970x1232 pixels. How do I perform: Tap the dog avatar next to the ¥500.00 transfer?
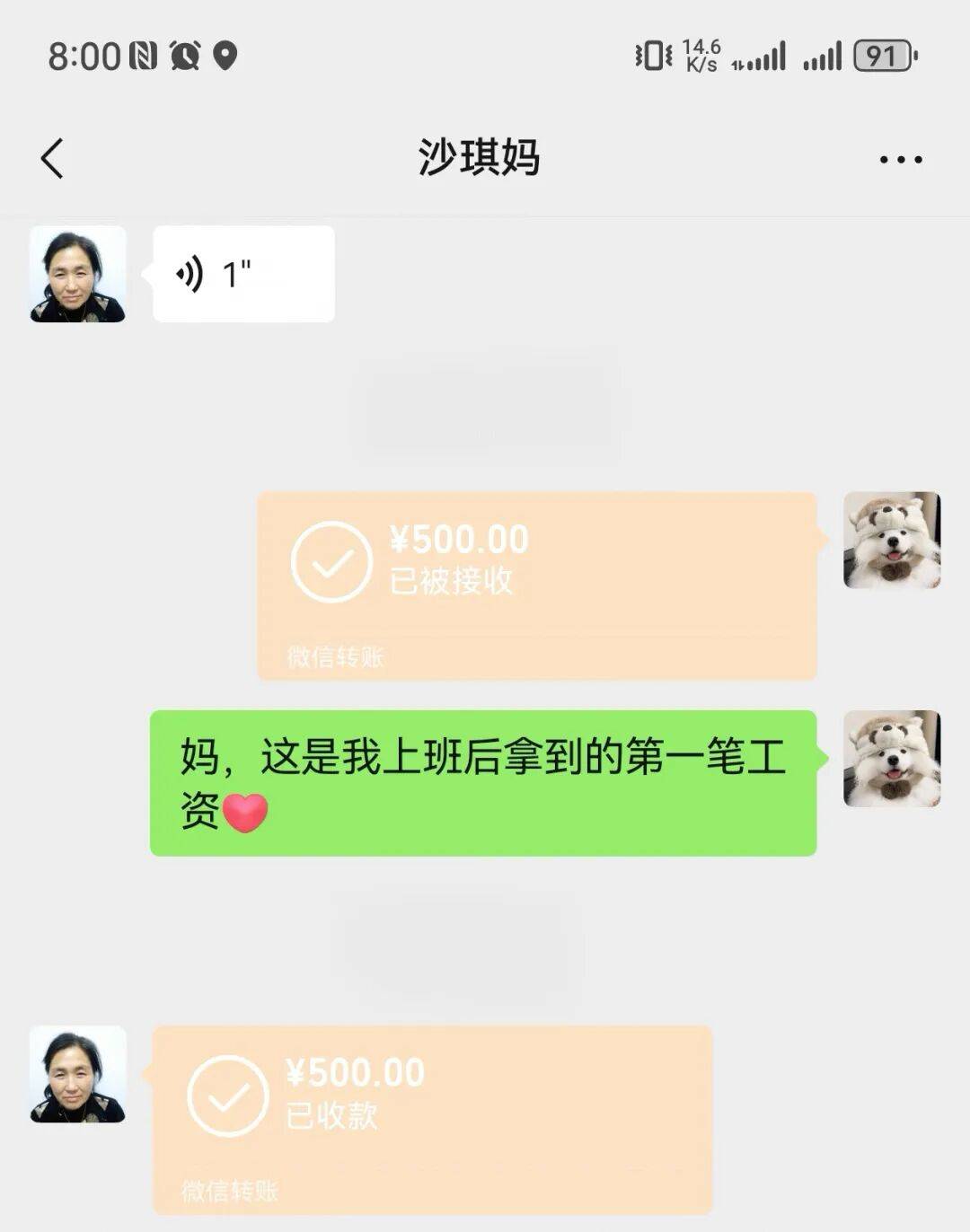[892, 539]
